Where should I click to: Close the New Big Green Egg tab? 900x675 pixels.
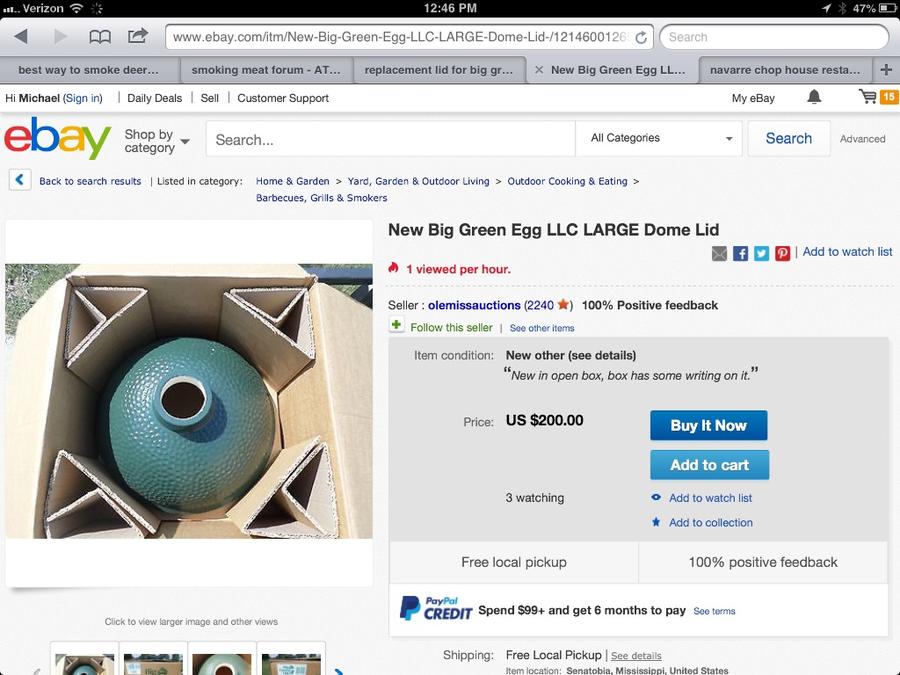(x=539, y=70)
